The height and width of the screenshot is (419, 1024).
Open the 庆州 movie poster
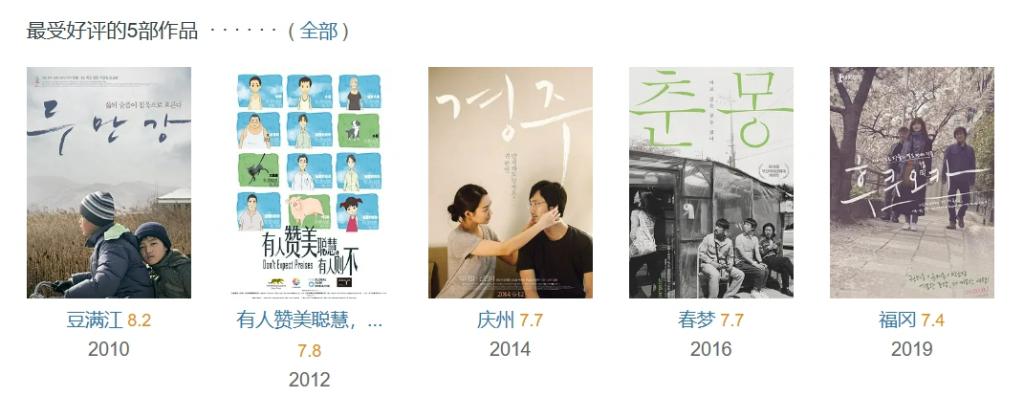(x=510, y=182)
